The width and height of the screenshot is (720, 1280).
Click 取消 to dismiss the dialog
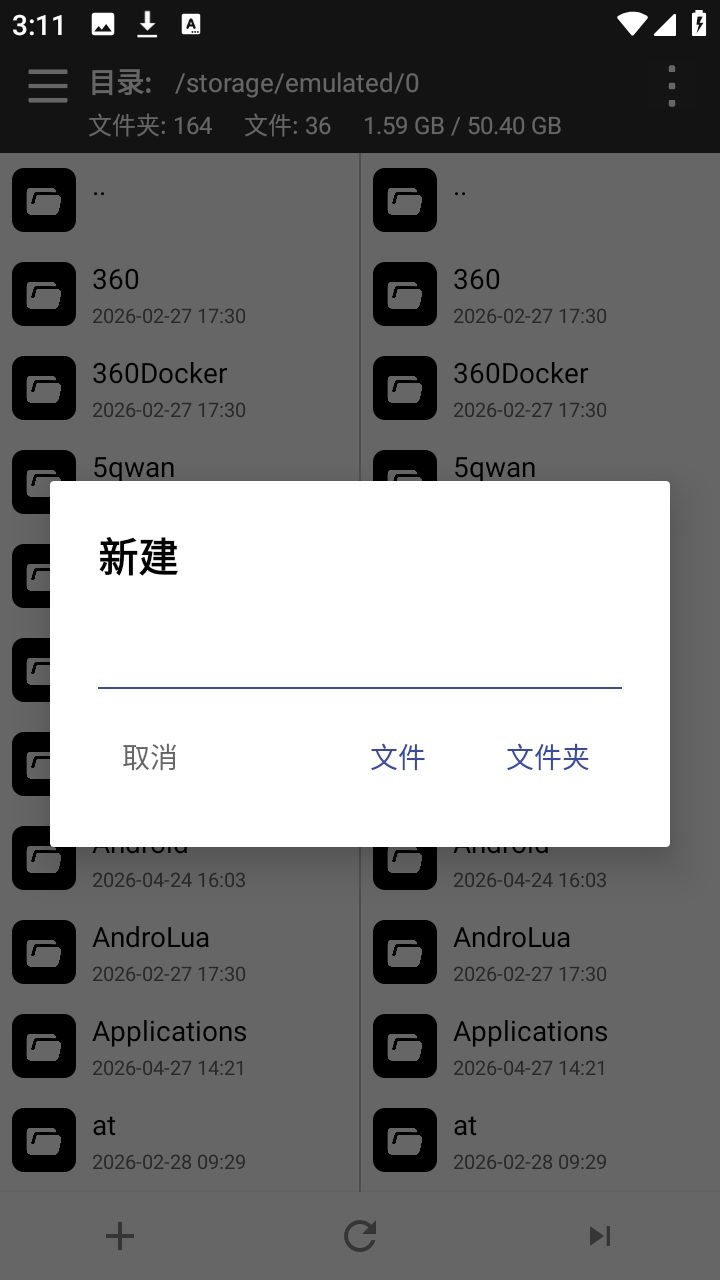[x=148, y=758]
